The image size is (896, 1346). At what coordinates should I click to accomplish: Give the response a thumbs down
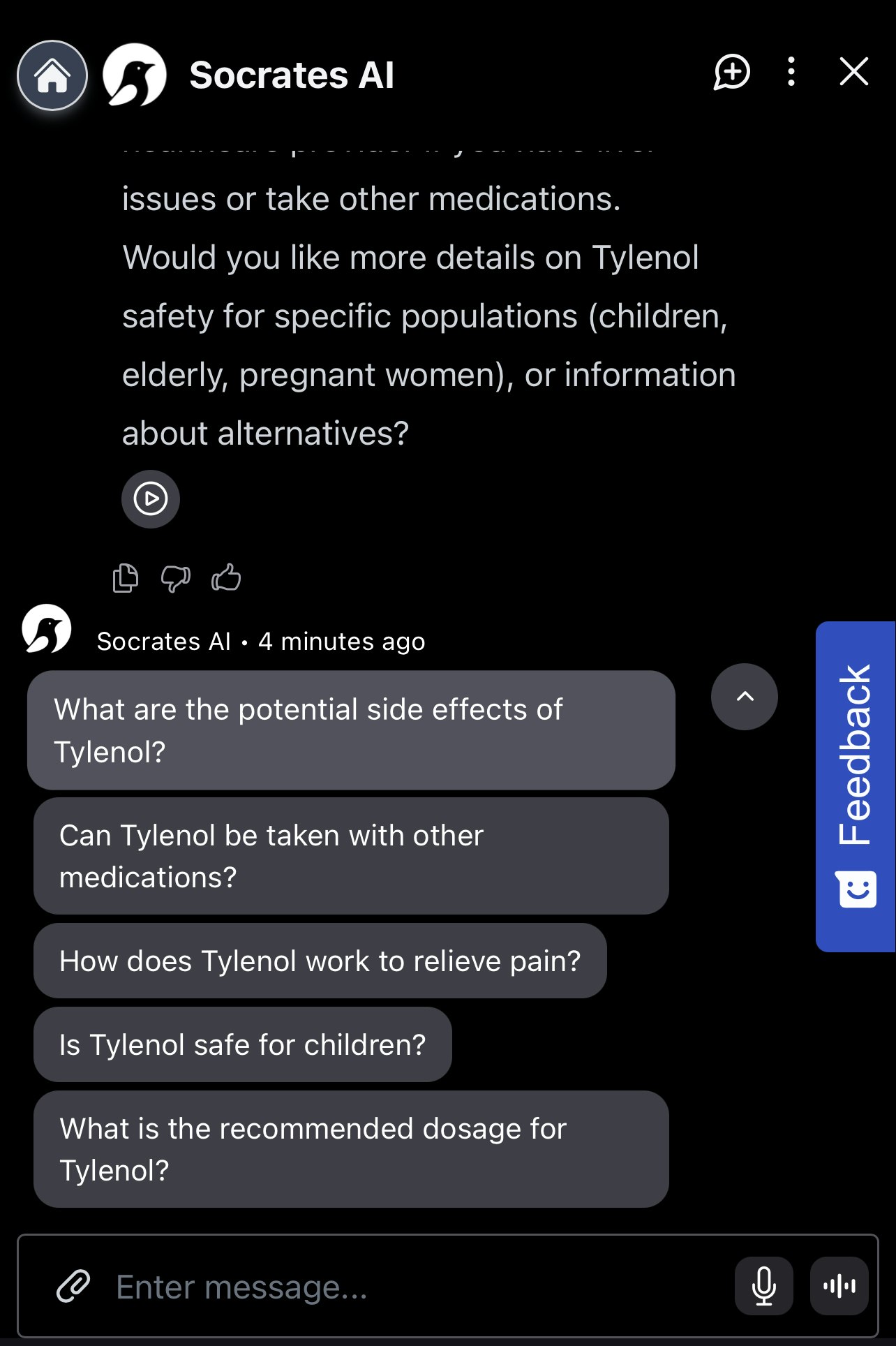coord(175,578)
